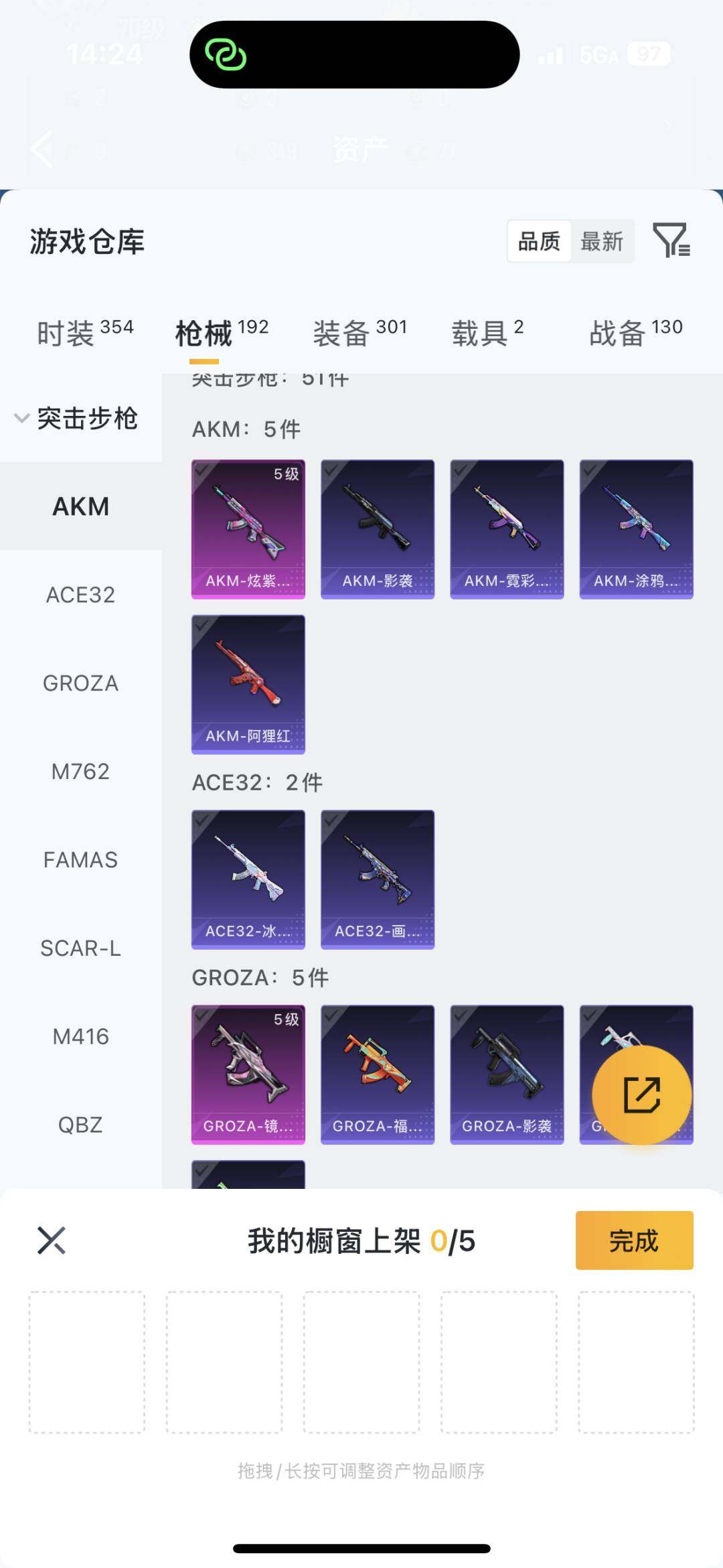
Task: Open the filter funnel icon
Action: pos(671,240)
